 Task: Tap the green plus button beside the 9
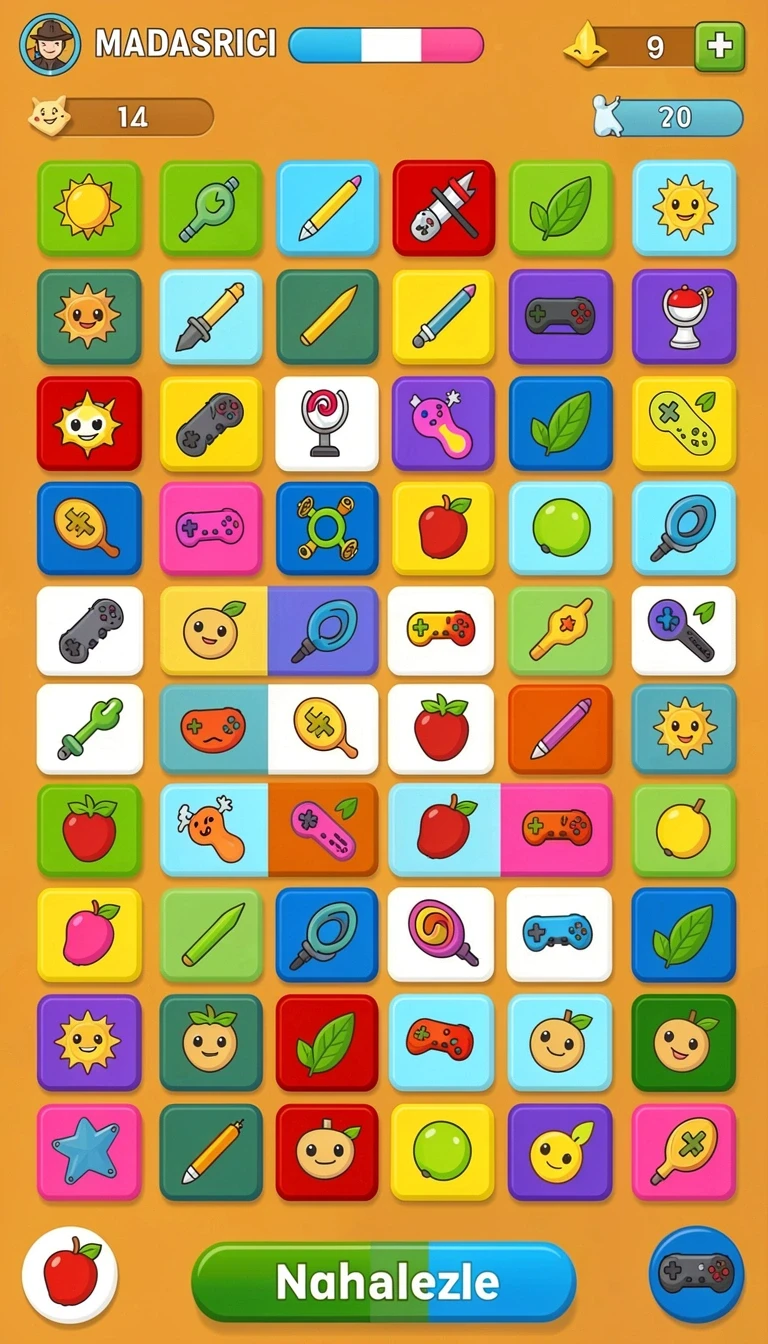720,47
